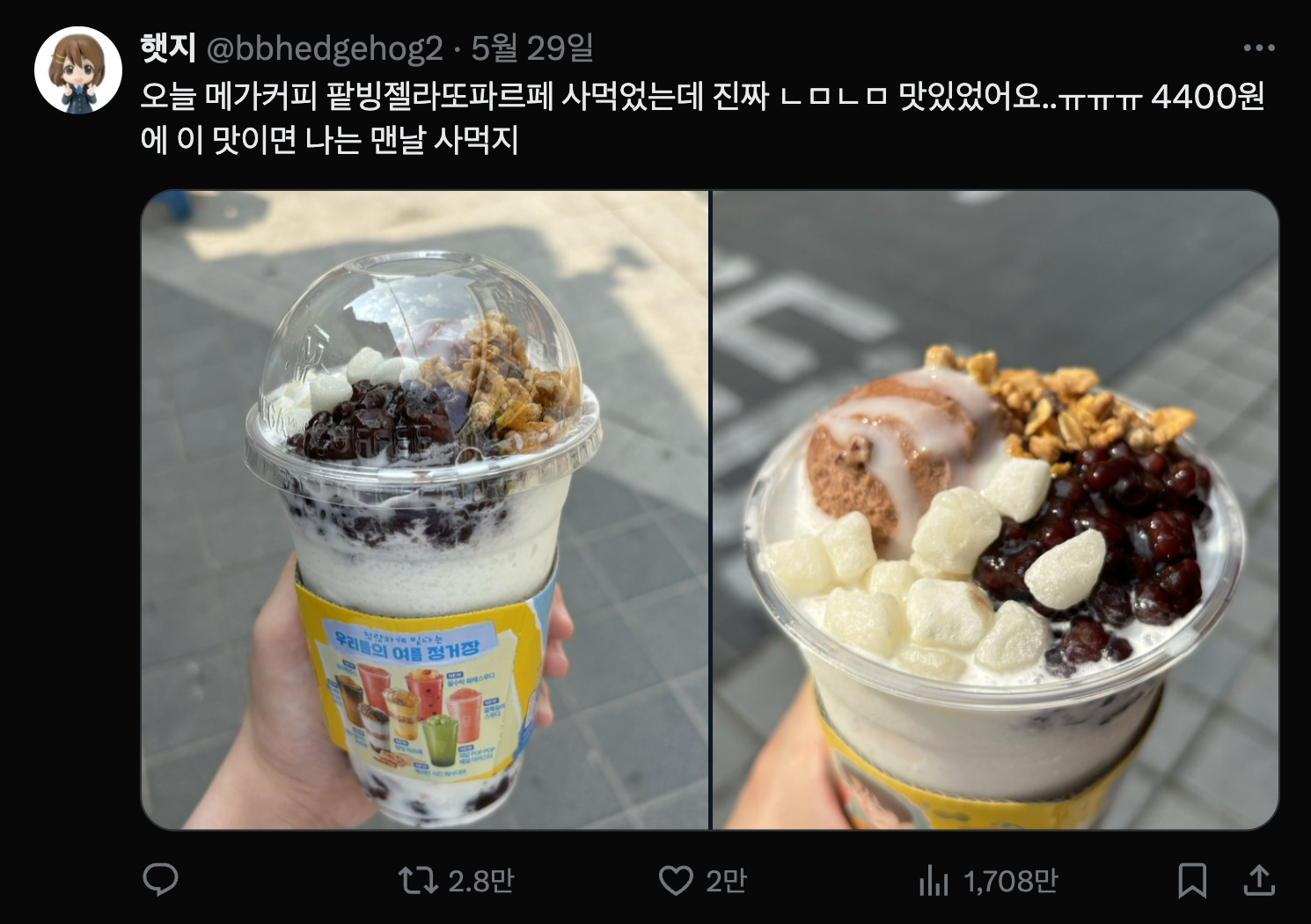
Task: Open the tweet's three-dot overflow menu
Action: click(1259, 48)
